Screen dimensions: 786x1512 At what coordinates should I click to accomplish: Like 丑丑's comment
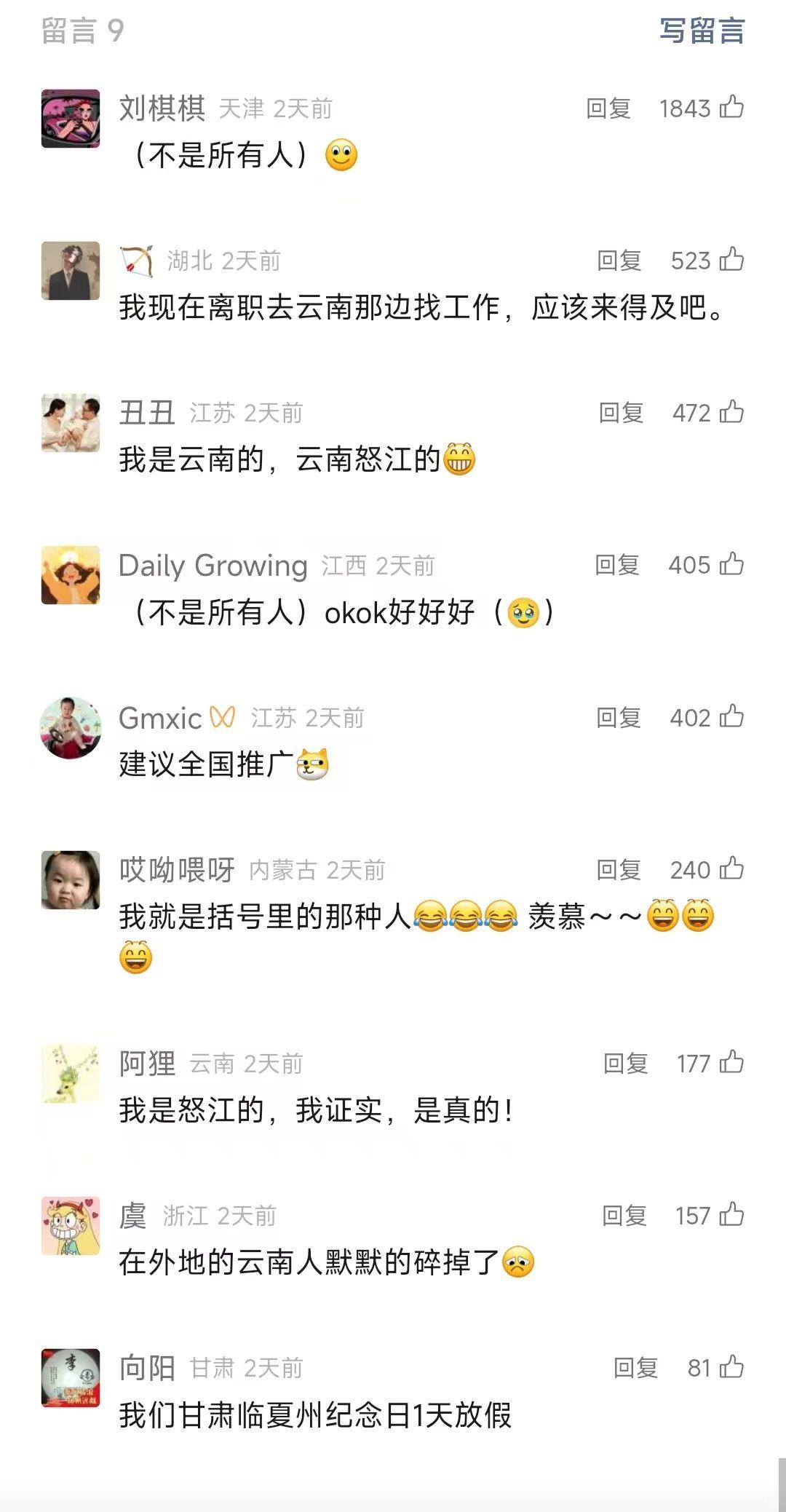pos(731,412)
